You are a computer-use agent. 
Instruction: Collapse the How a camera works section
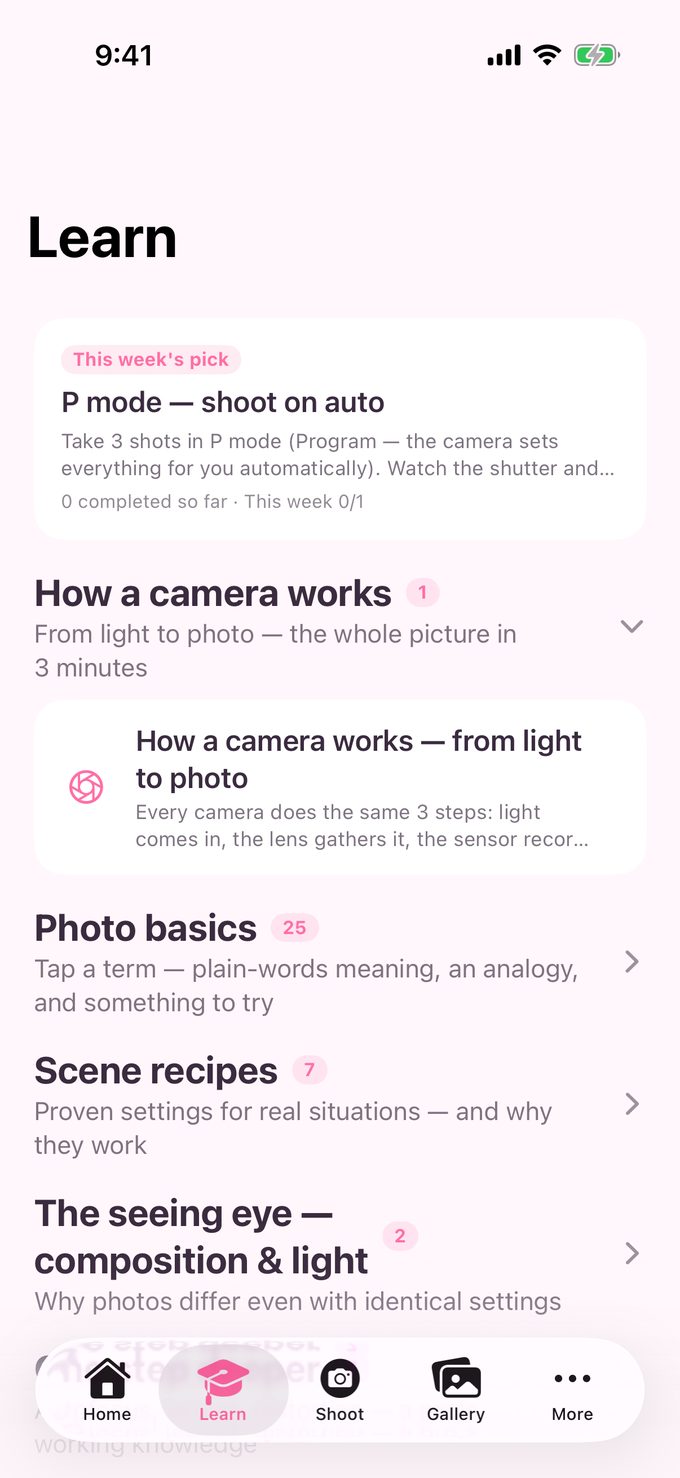(x=340, y=627)
